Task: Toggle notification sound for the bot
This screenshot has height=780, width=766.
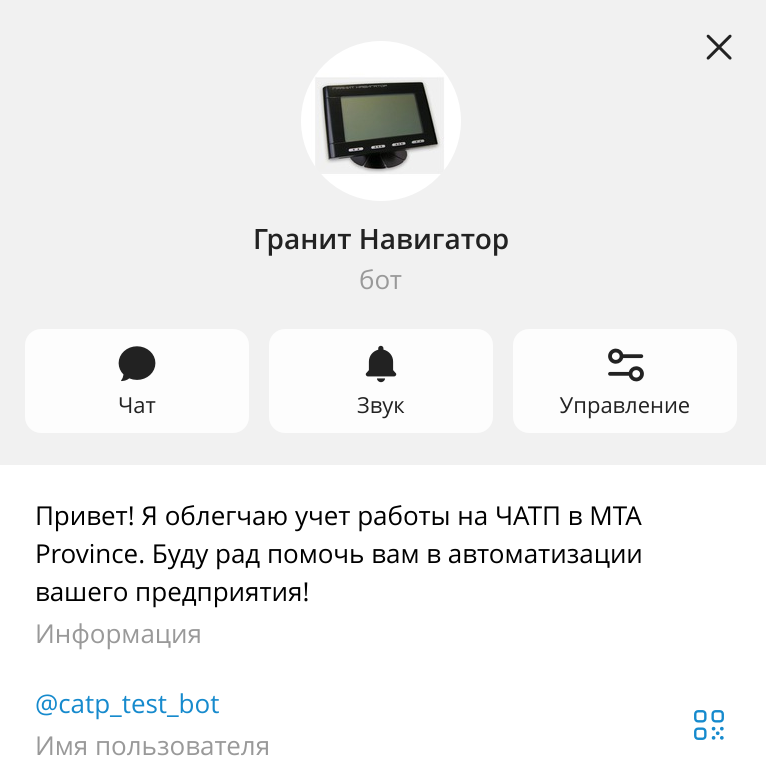Action: 380,380
